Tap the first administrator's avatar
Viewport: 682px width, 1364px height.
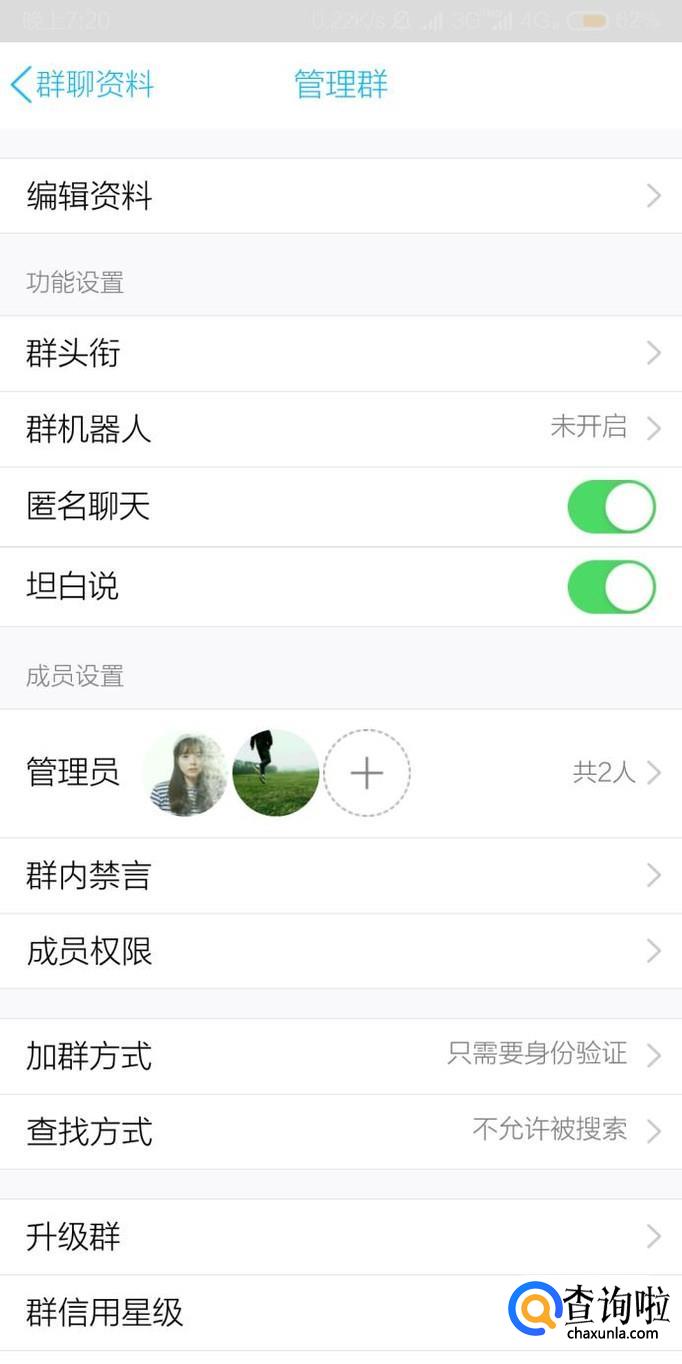pos(186,773)
